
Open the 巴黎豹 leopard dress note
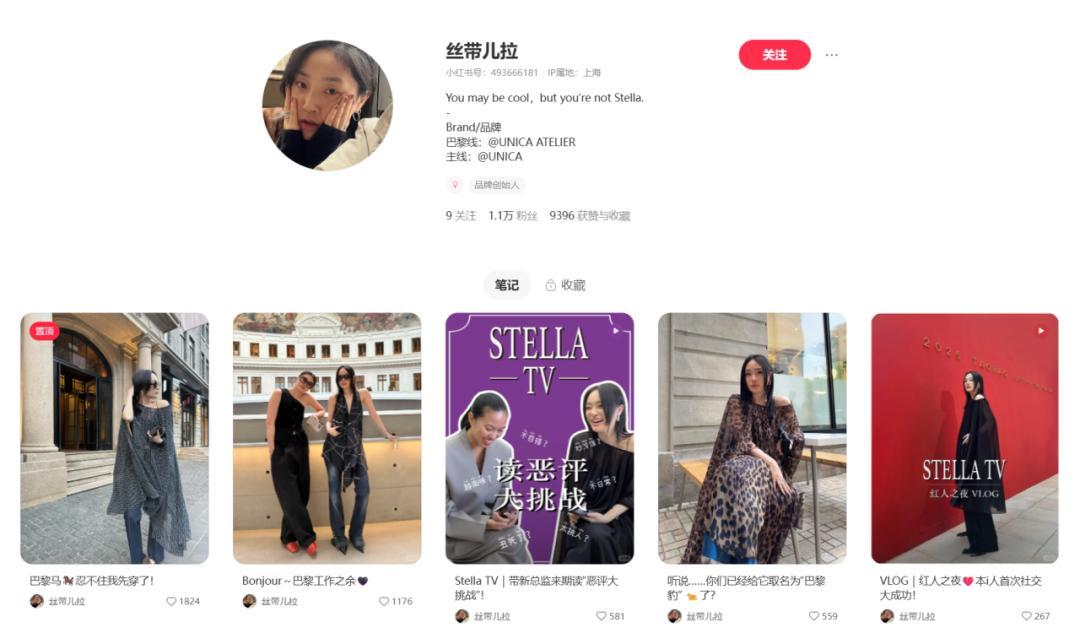click(752, 438)
